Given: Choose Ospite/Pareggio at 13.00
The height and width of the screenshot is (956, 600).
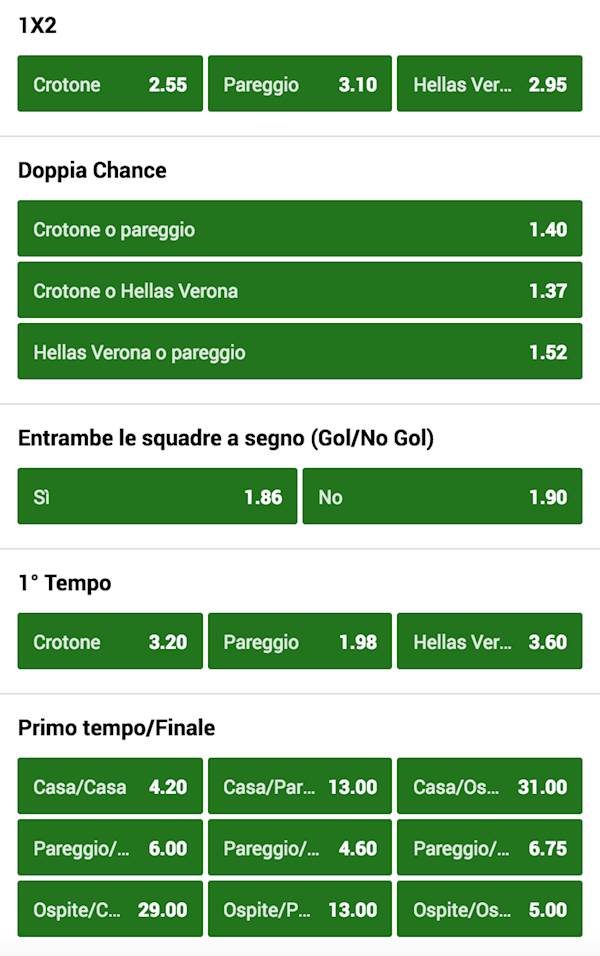Looking at the screenshot, I should (300, 909).
